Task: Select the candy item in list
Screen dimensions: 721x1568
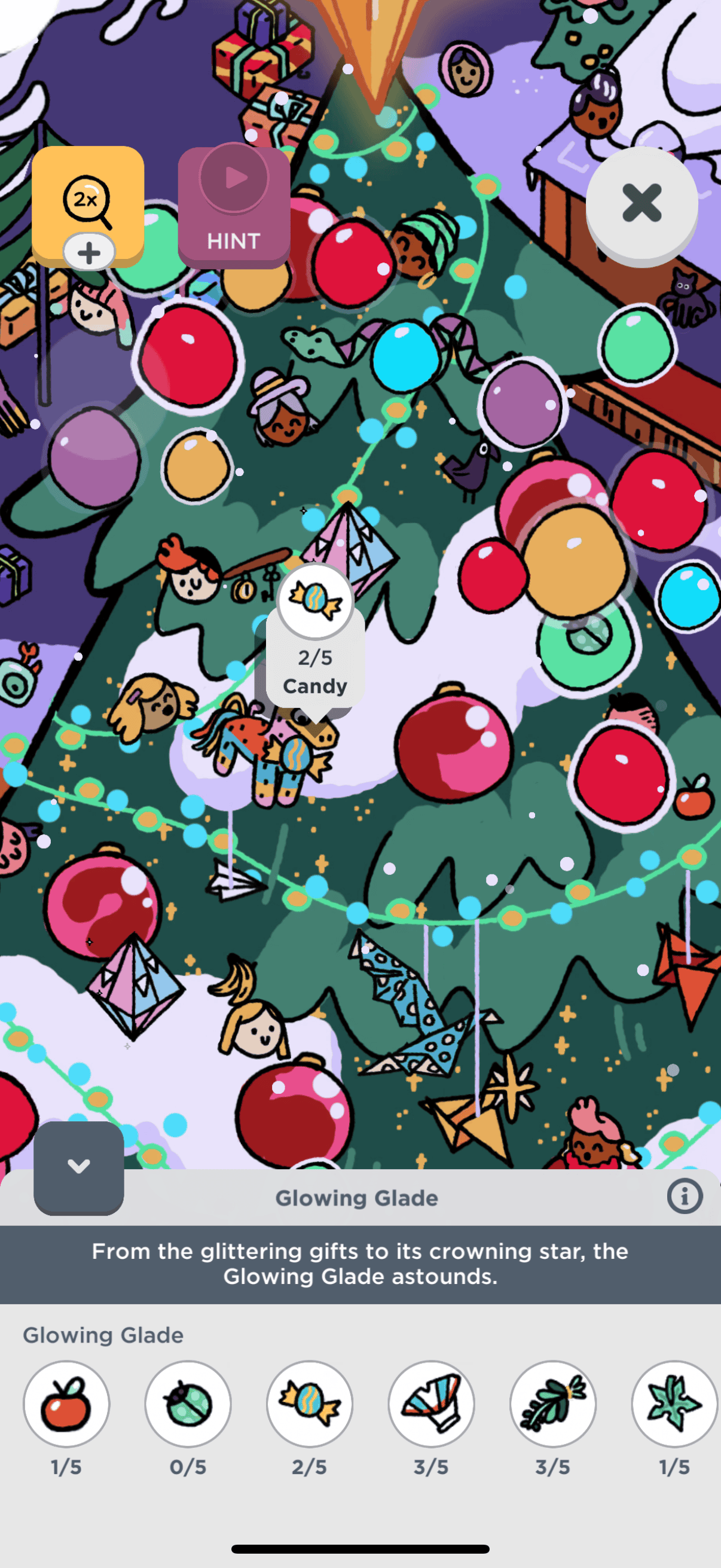Action: click(310, 1403)
